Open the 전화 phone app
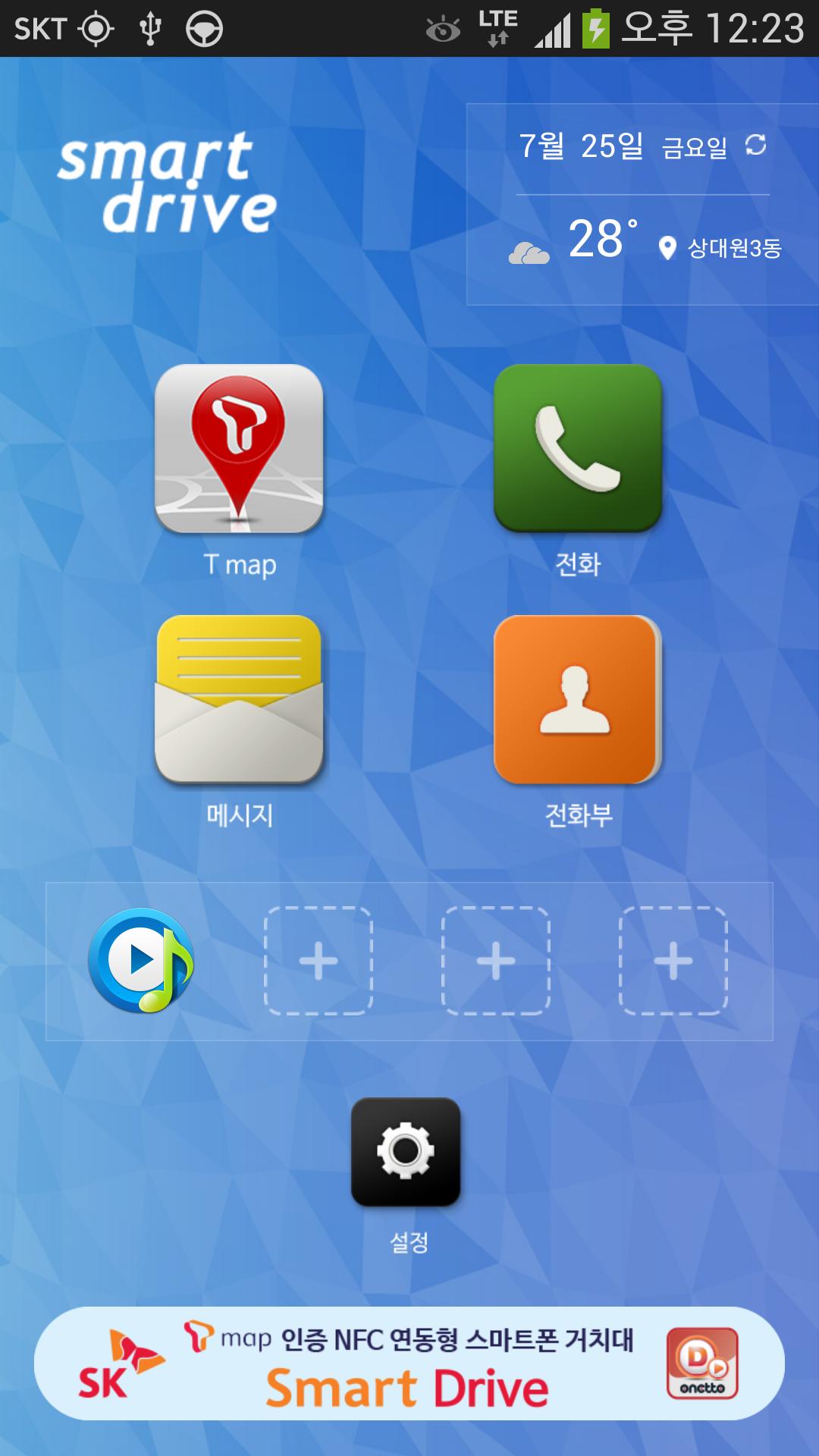Viewport: 819px width, 1456px height. point(578,449)
